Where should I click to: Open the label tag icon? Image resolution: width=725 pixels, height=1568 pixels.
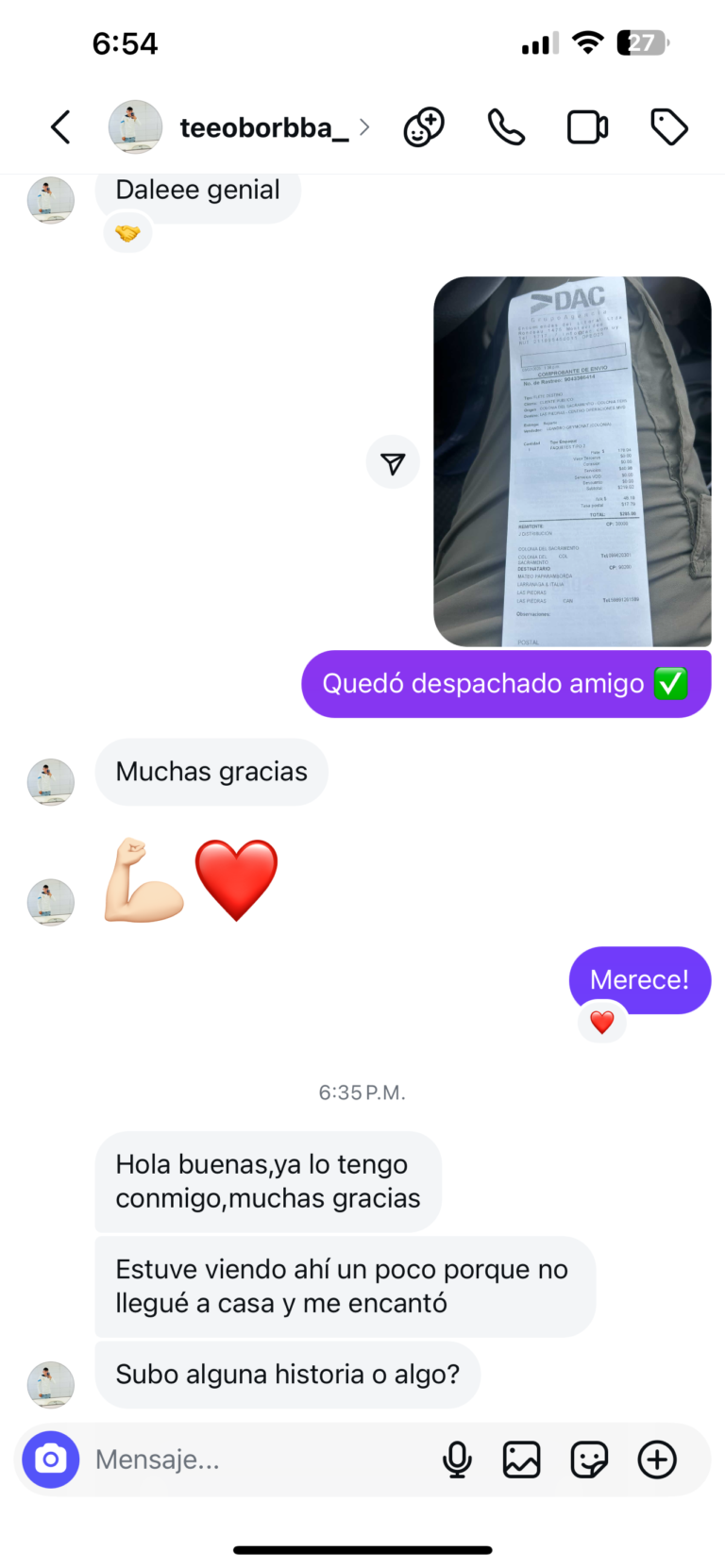(669, 127)
